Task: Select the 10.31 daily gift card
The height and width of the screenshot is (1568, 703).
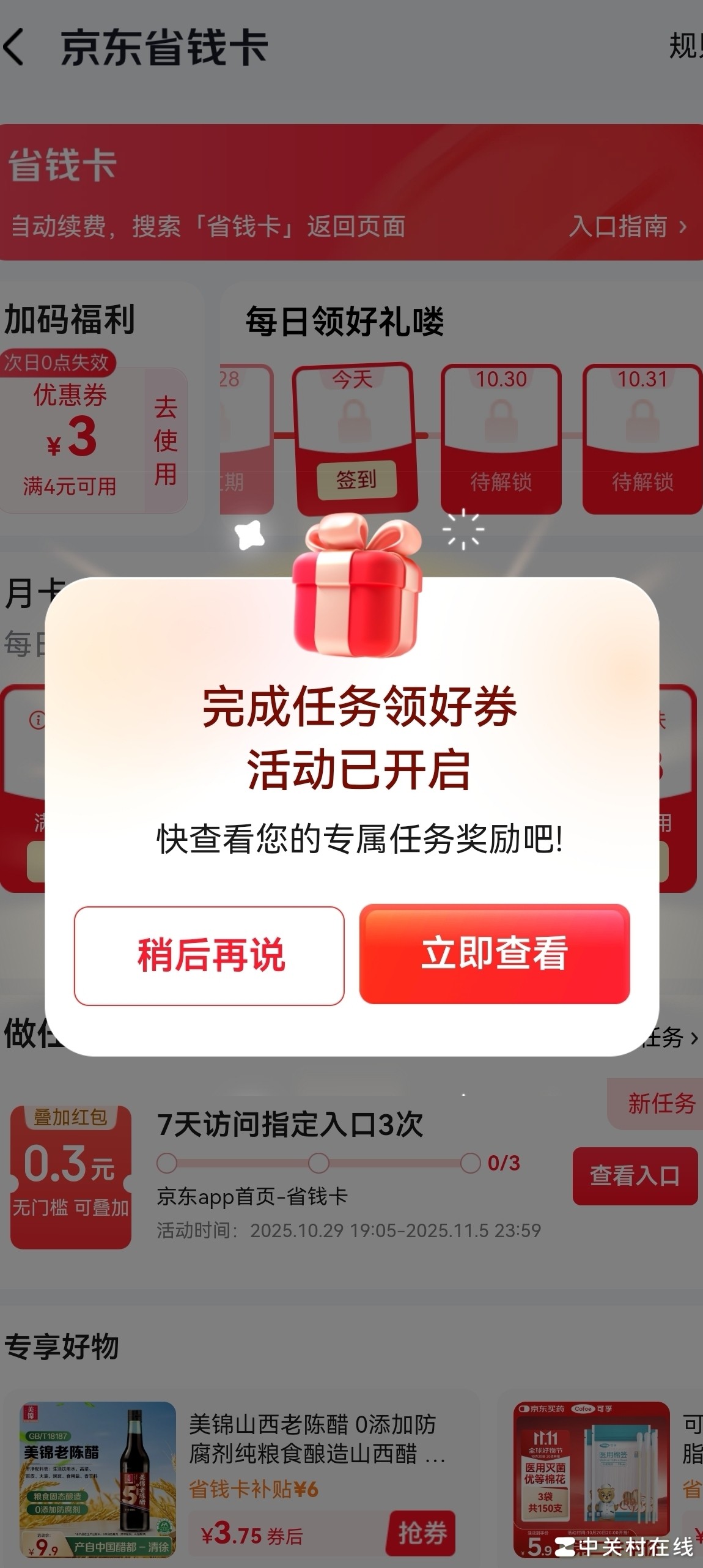Action: [642, 438]
